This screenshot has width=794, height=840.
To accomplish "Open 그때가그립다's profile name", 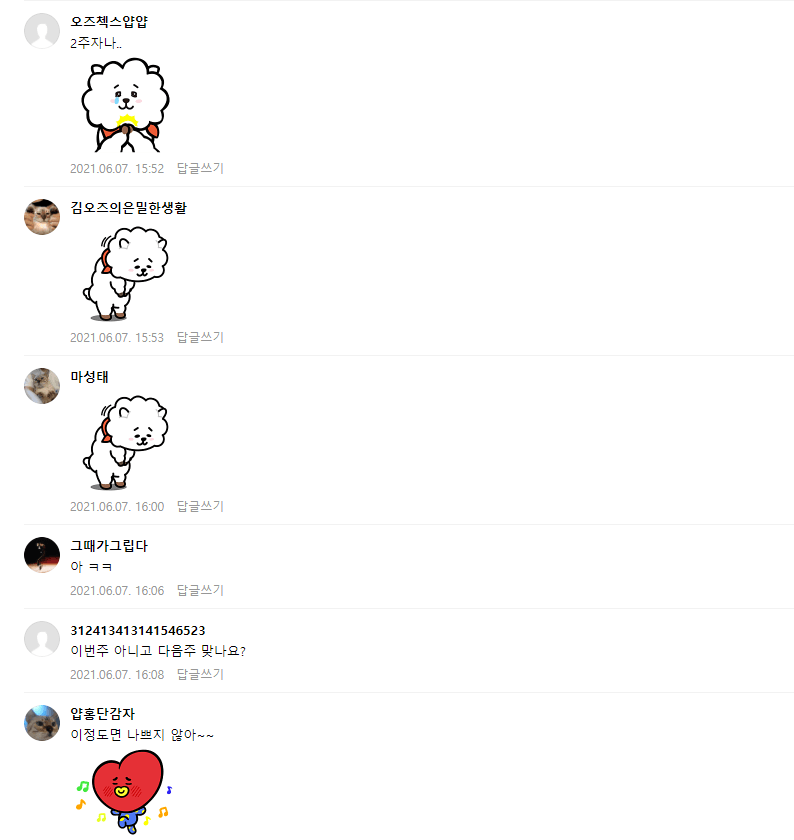I will [x=109, y=546].
